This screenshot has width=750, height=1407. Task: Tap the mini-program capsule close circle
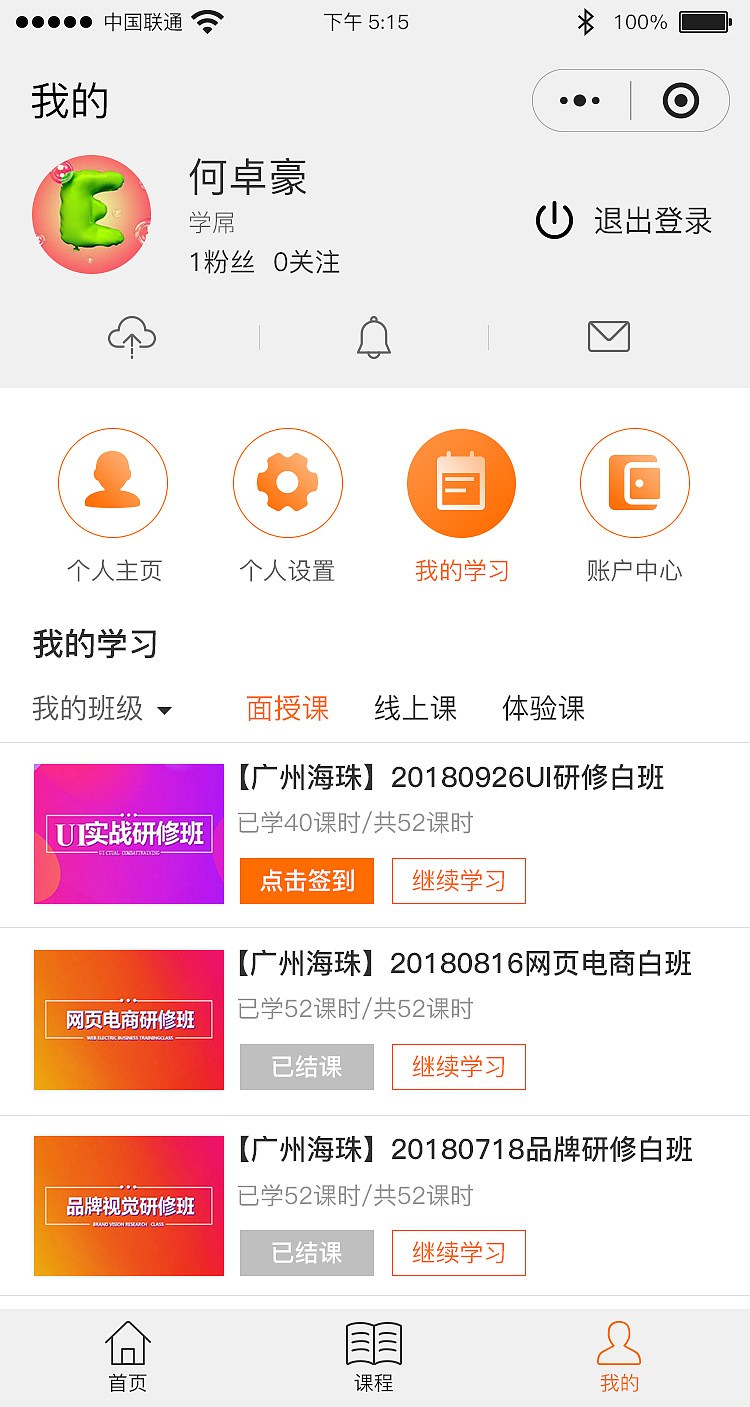click(x=679, y=100)
